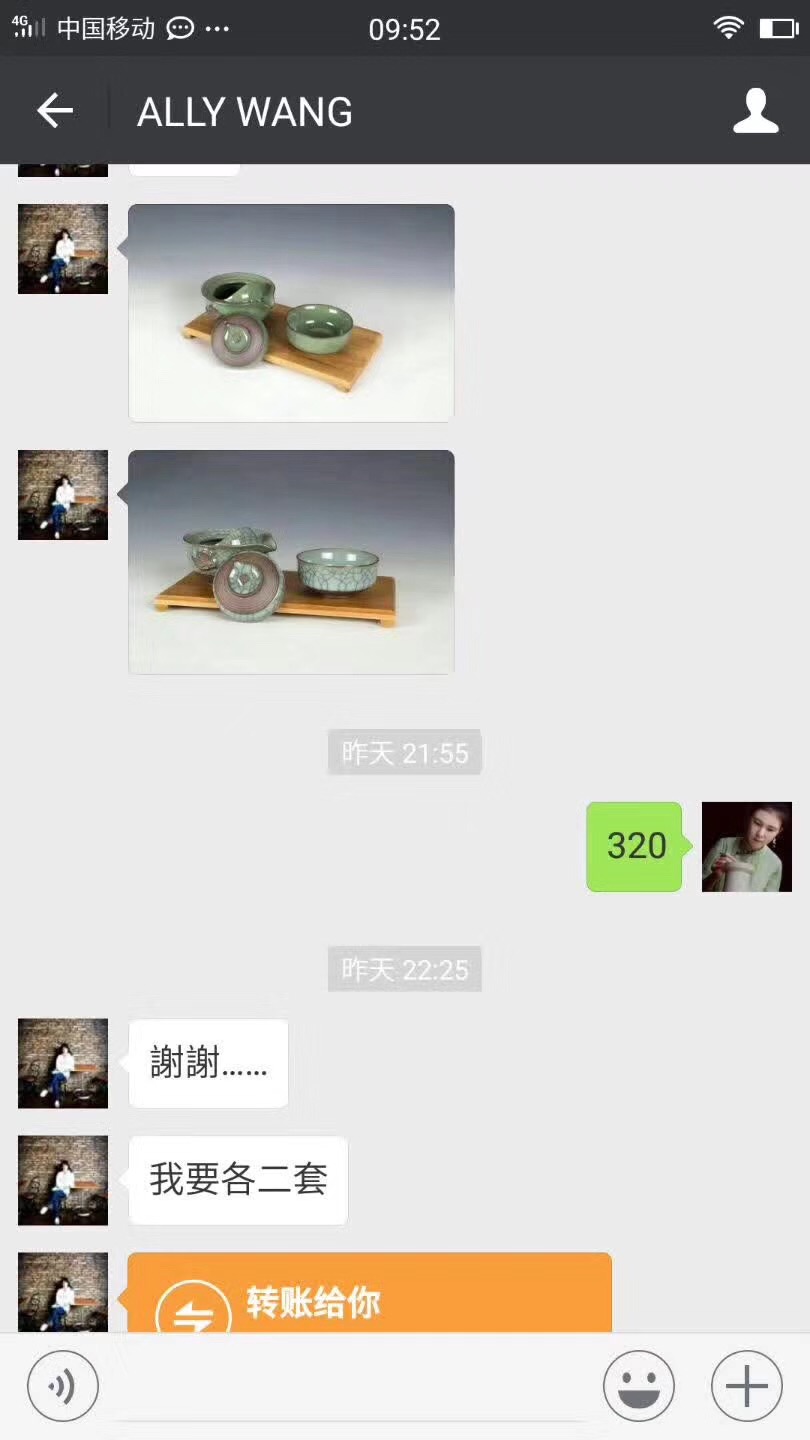Go back from the ALLY WANG chat
The height and width of the screenshot is (1440, 810).
pyautogui.click(x=55, y=111)
